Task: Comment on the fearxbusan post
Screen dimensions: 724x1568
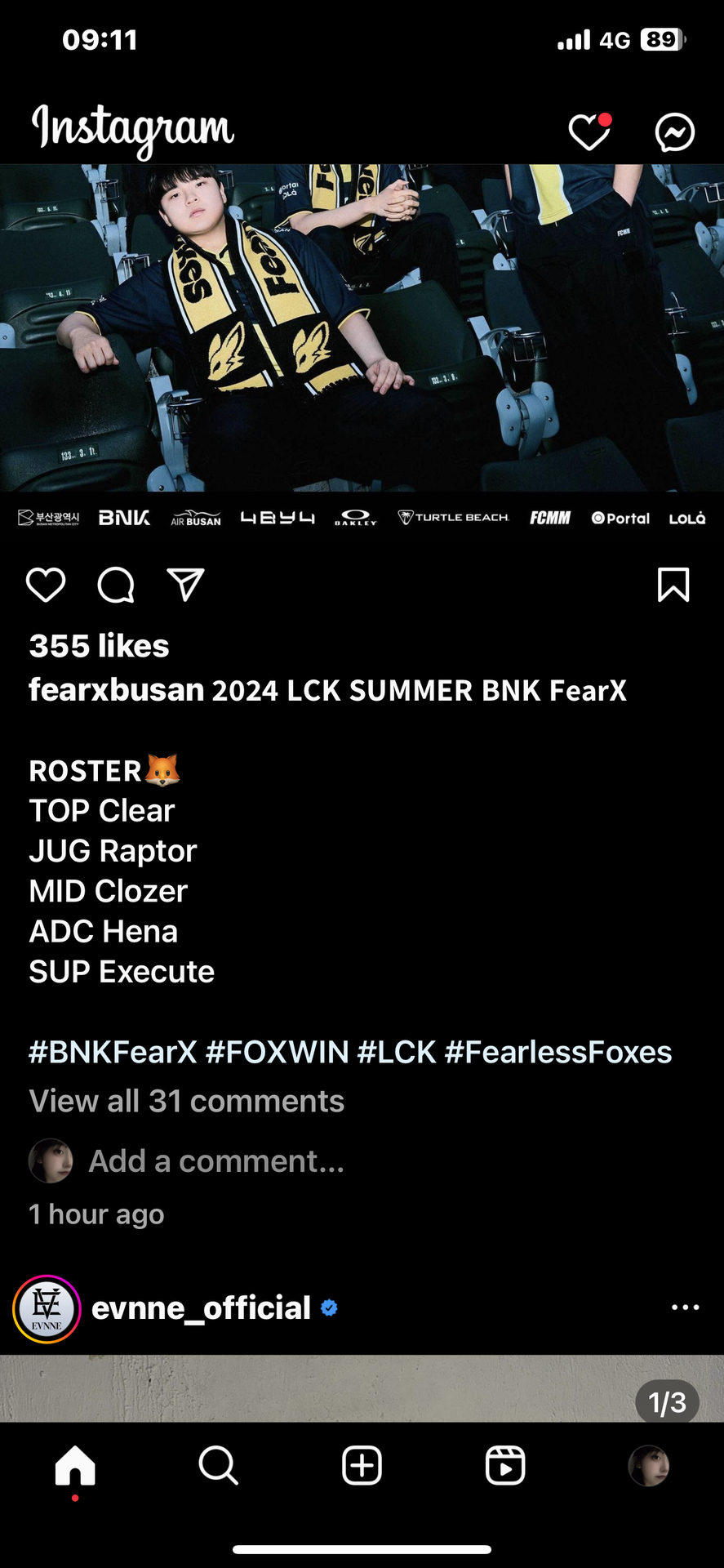Action: (x=116, y=585)
